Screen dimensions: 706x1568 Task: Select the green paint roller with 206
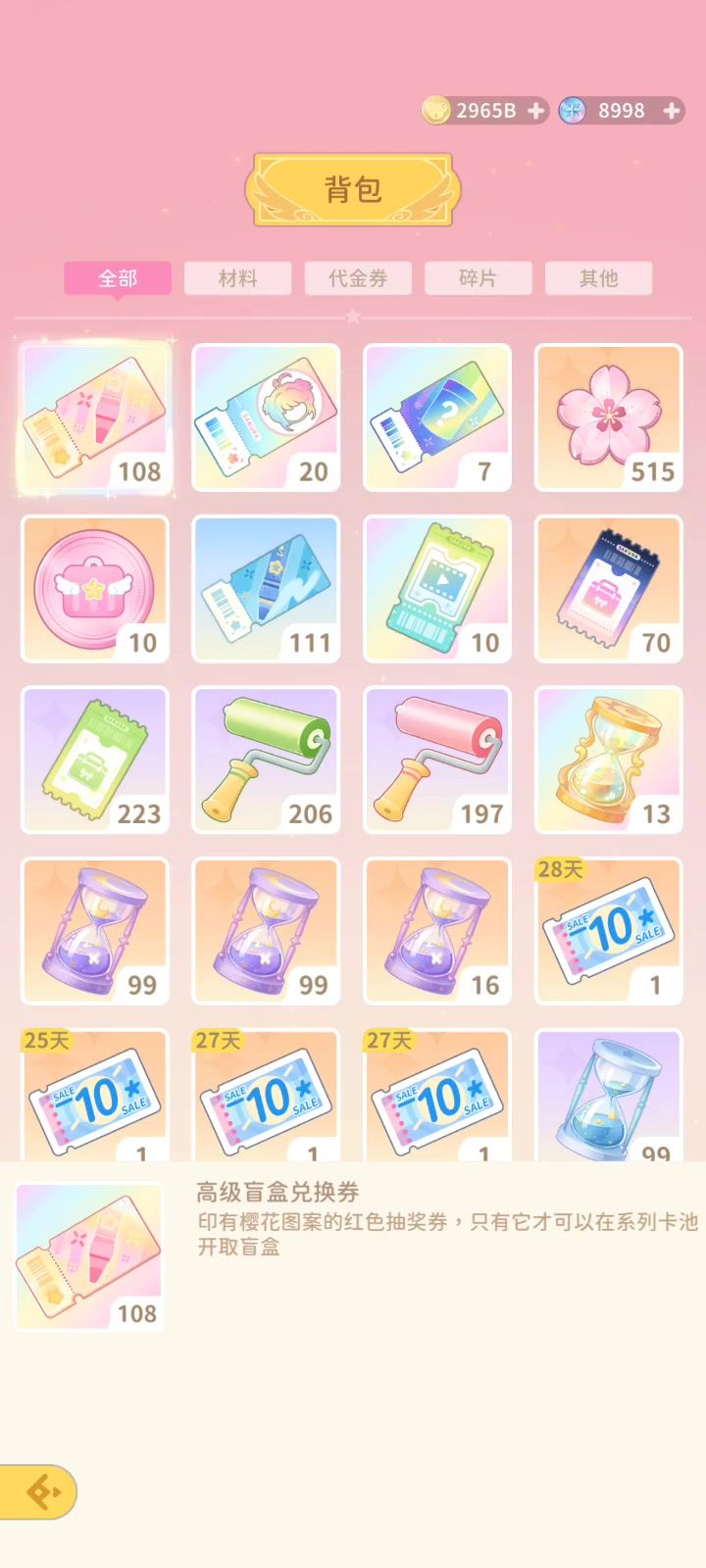[x=266, y=760]
